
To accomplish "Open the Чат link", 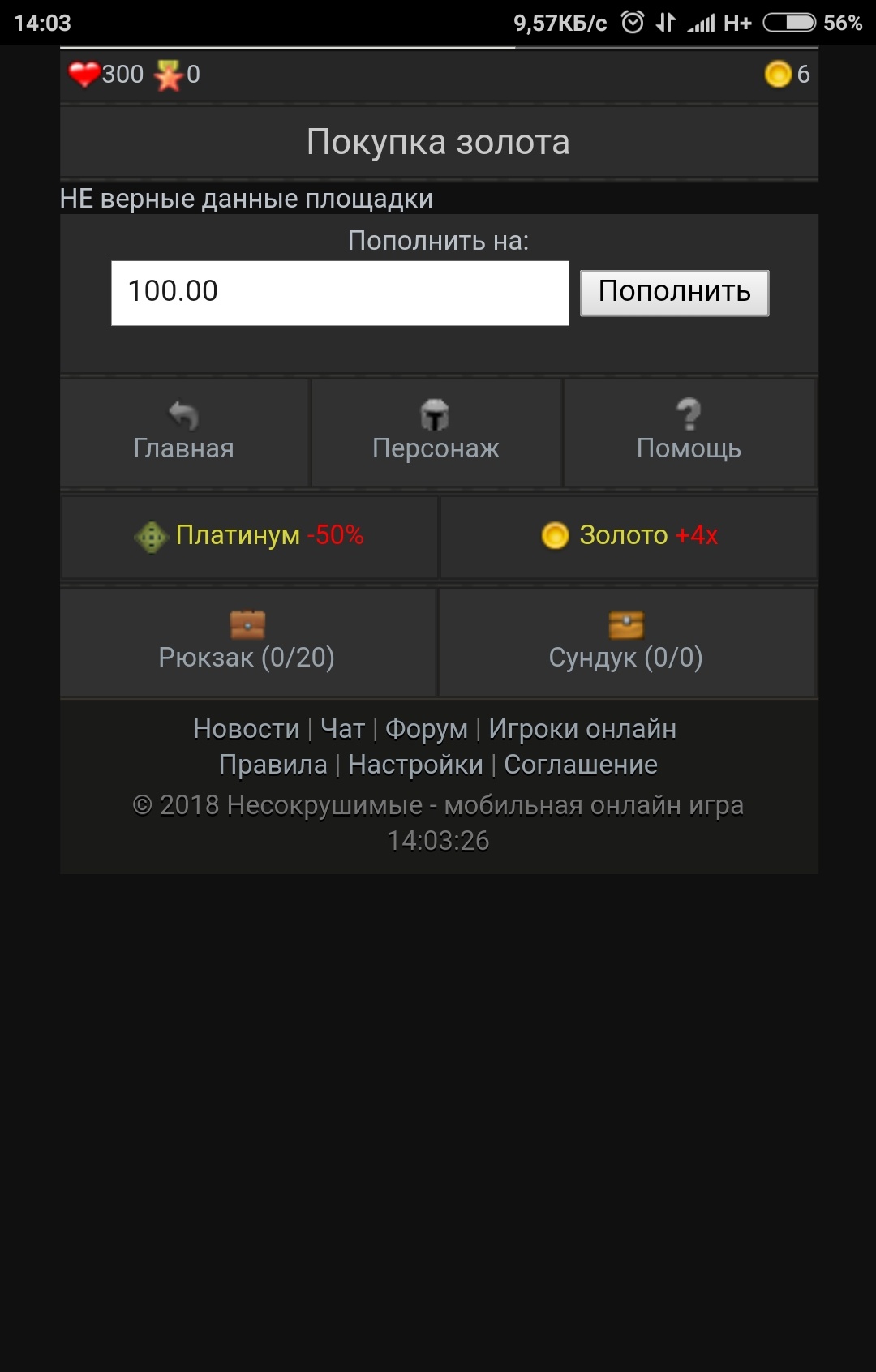I will click(342, 729).
